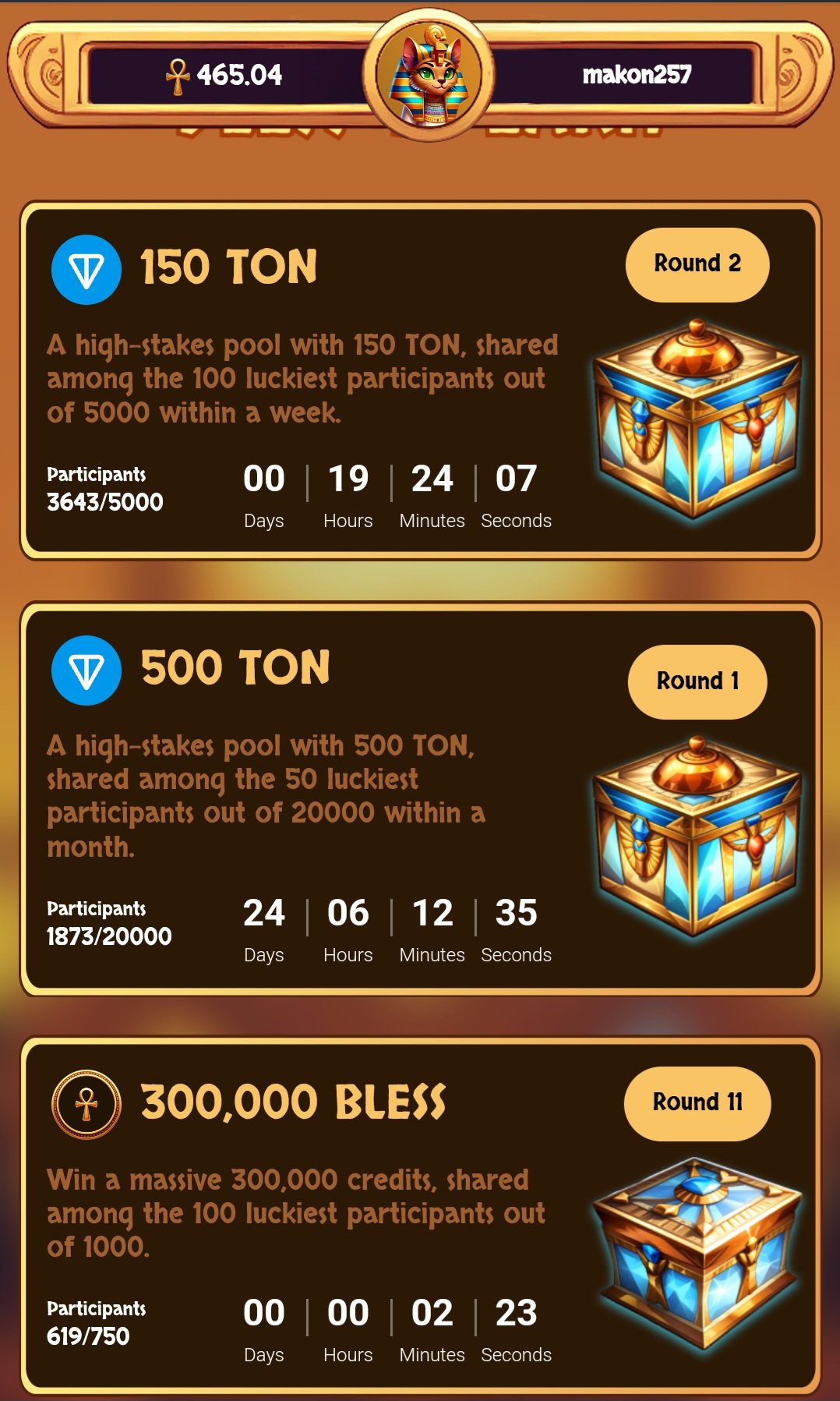Open the 500 TON pool card

pyautogui.click(x=420, y=798)
